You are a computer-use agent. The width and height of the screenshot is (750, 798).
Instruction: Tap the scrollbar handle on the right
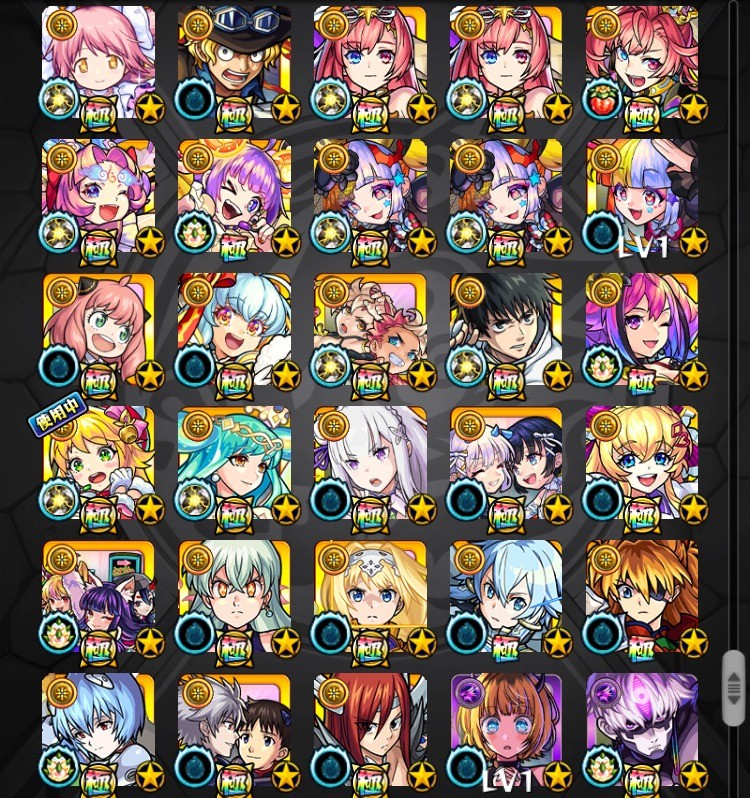pyautogui.click(x=733, y=687)
